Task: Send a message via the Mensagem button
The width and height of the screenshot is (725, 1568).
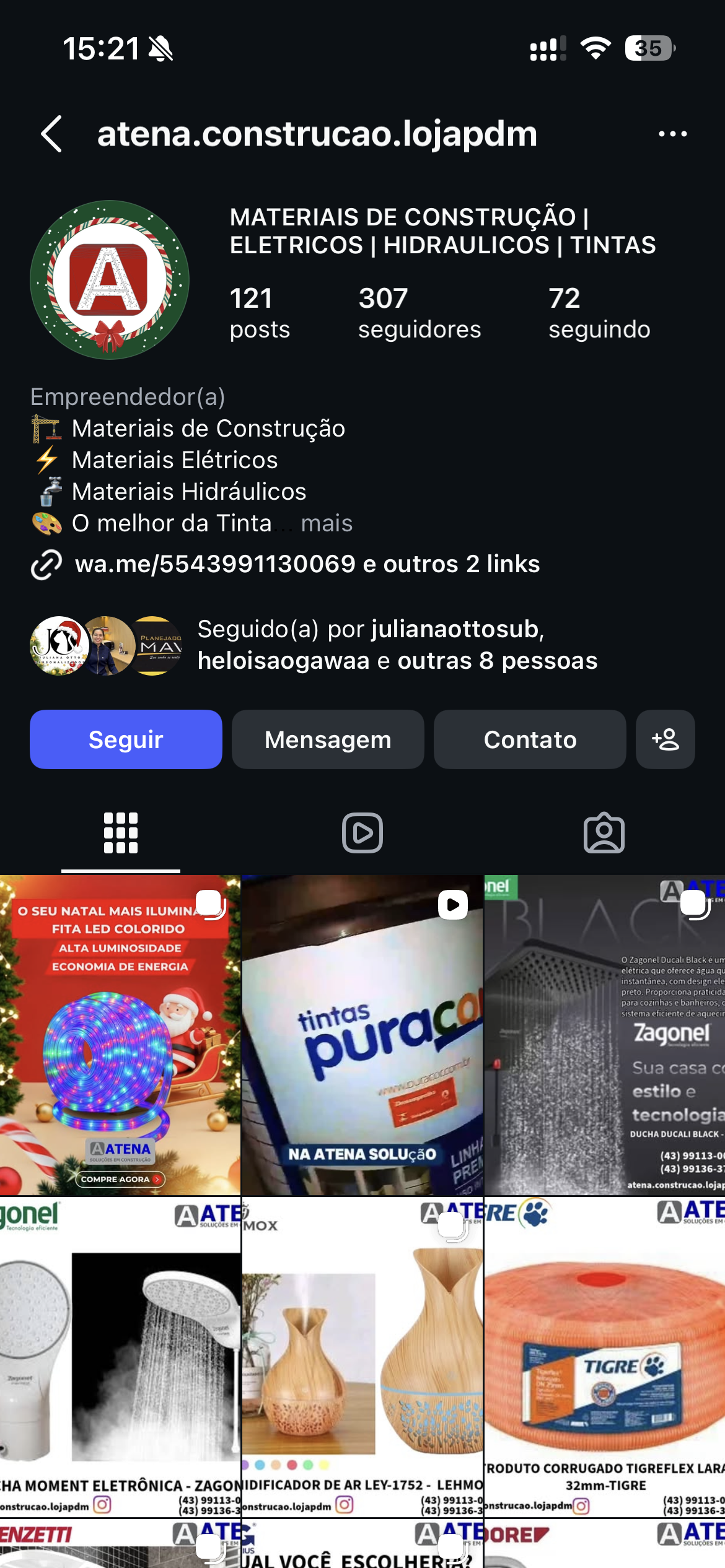Action: [327, 739]
